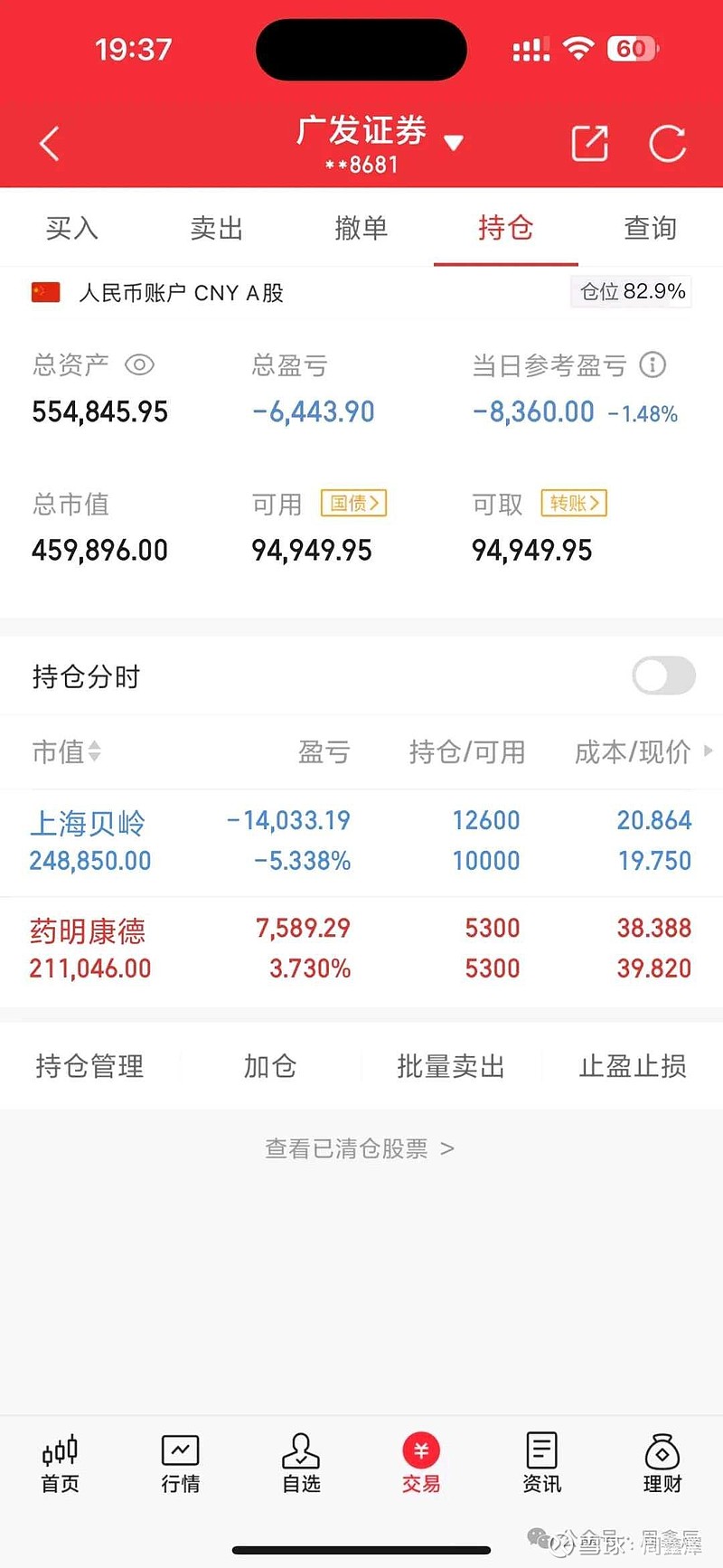Open the 查询 inquiry tab

(x=649, y=228)
